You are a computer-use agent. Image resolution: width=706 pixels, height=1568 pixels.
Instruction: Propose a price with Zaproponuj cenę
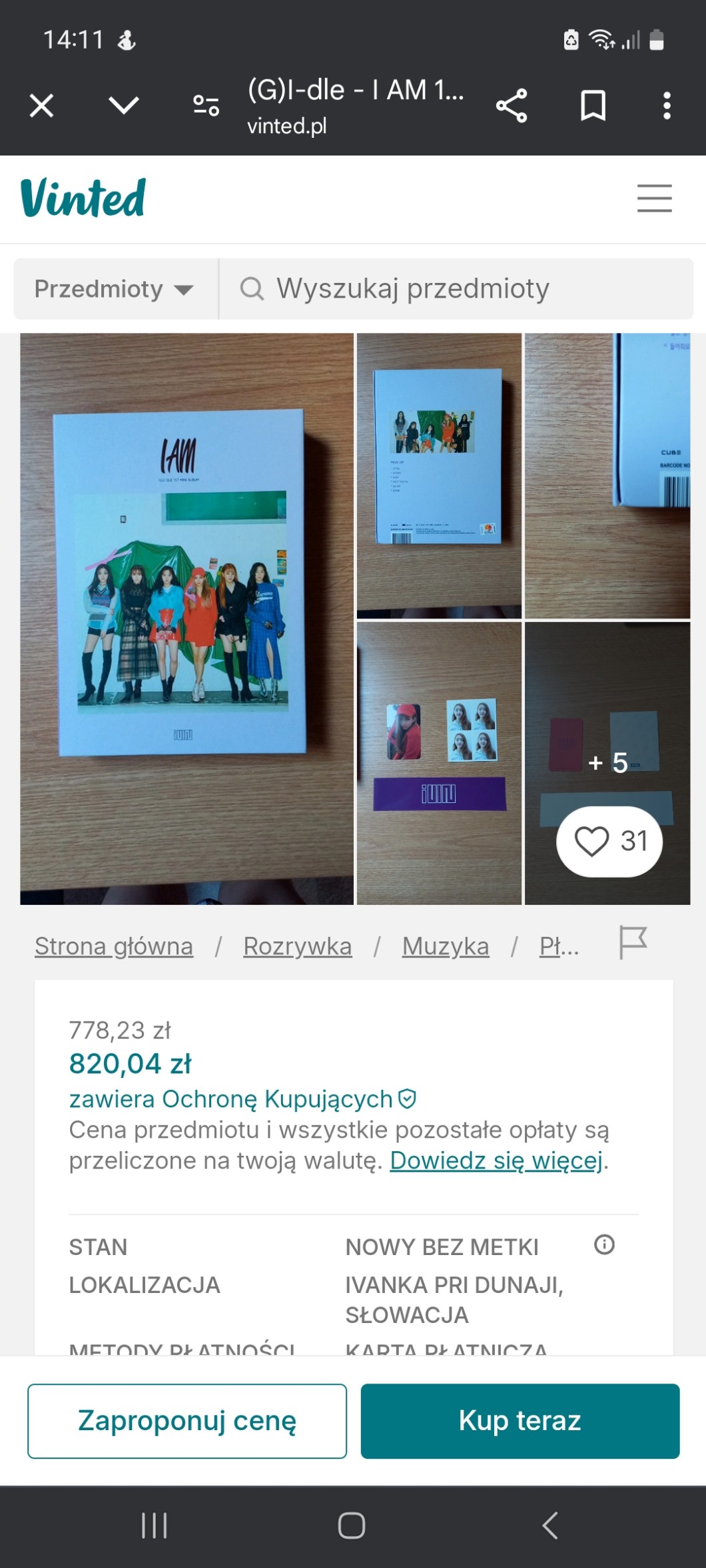[187, 1421]
